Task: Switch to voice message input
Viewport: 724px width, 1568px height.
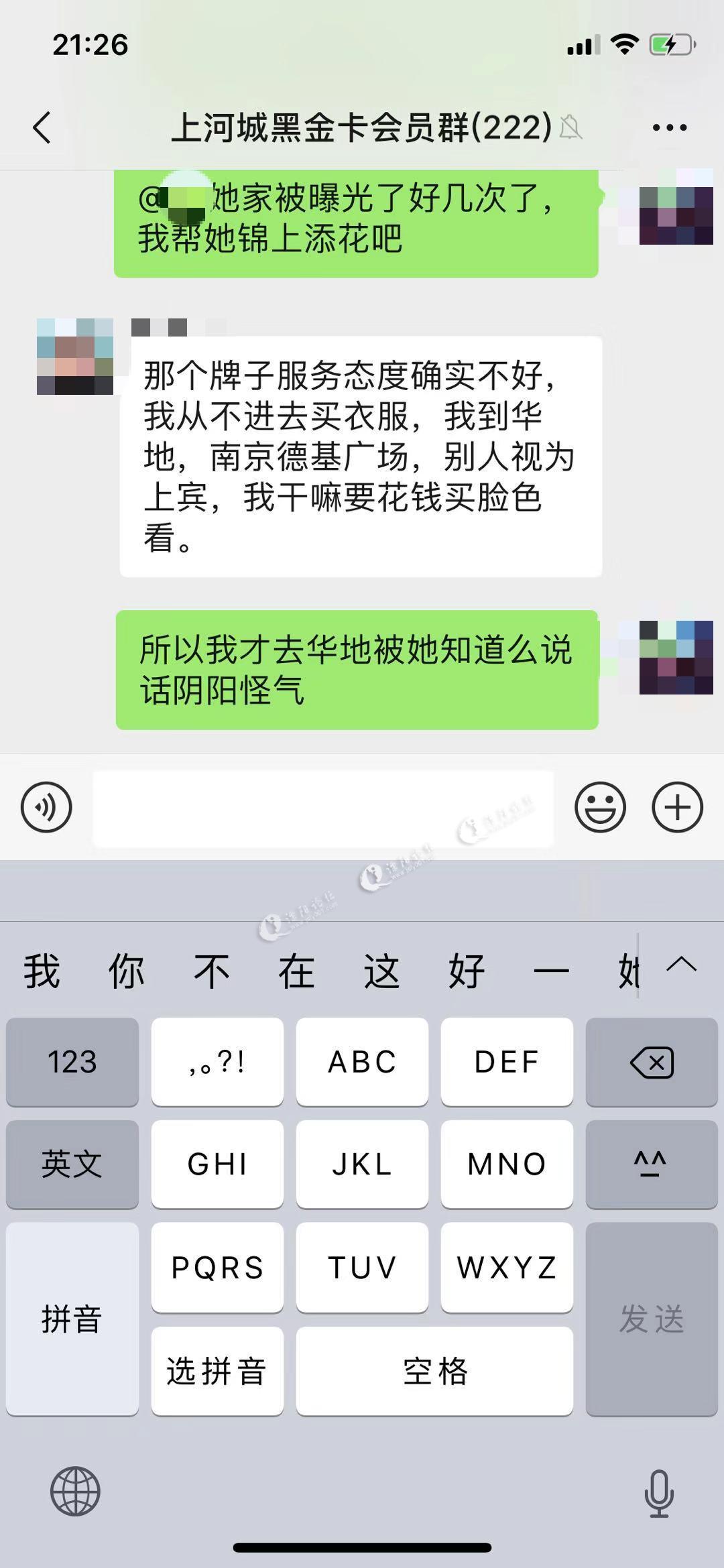Action: click(46, 807)
